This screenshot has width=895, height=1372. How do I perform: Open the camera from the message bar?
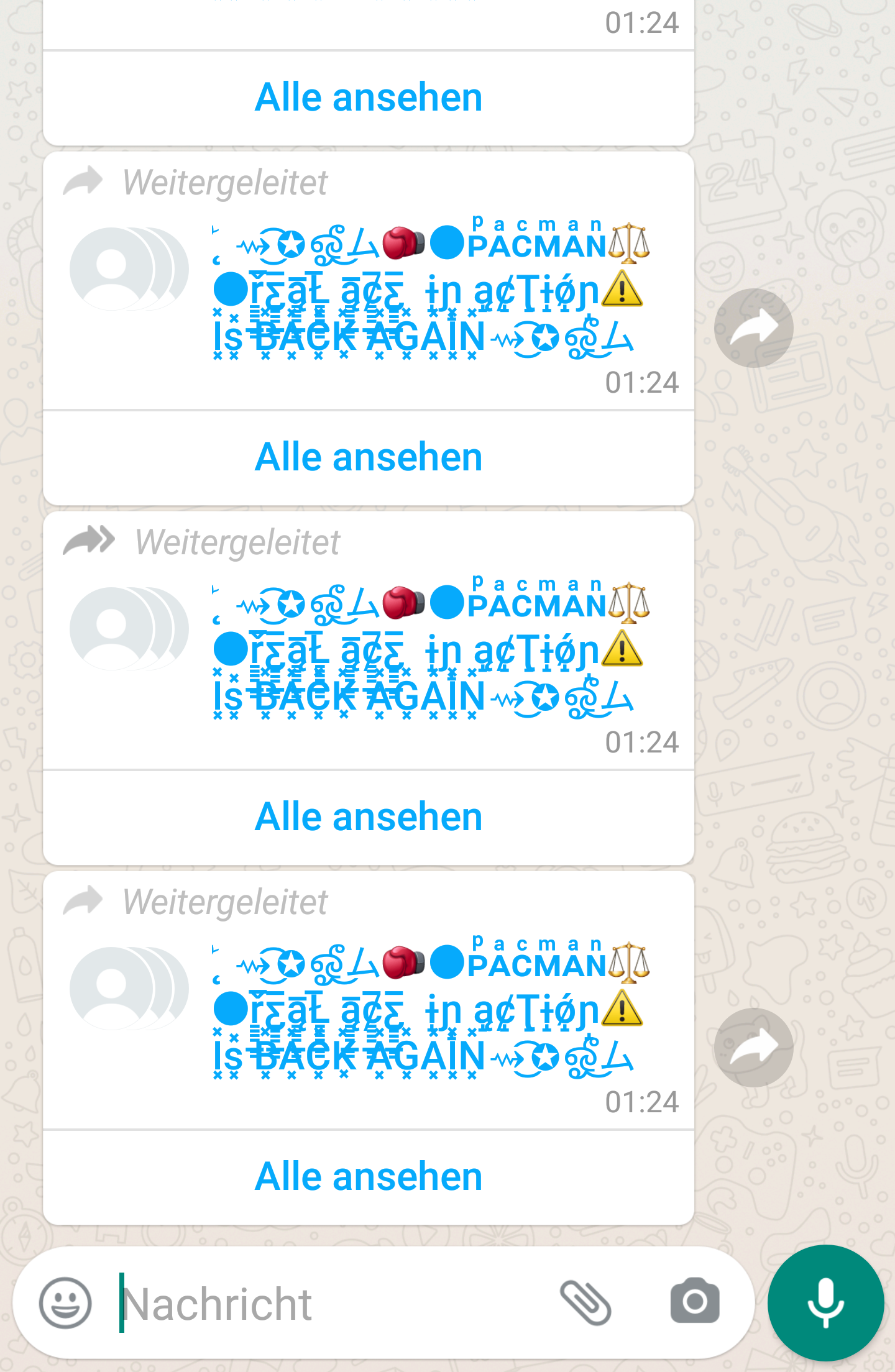coord(694,1302)
